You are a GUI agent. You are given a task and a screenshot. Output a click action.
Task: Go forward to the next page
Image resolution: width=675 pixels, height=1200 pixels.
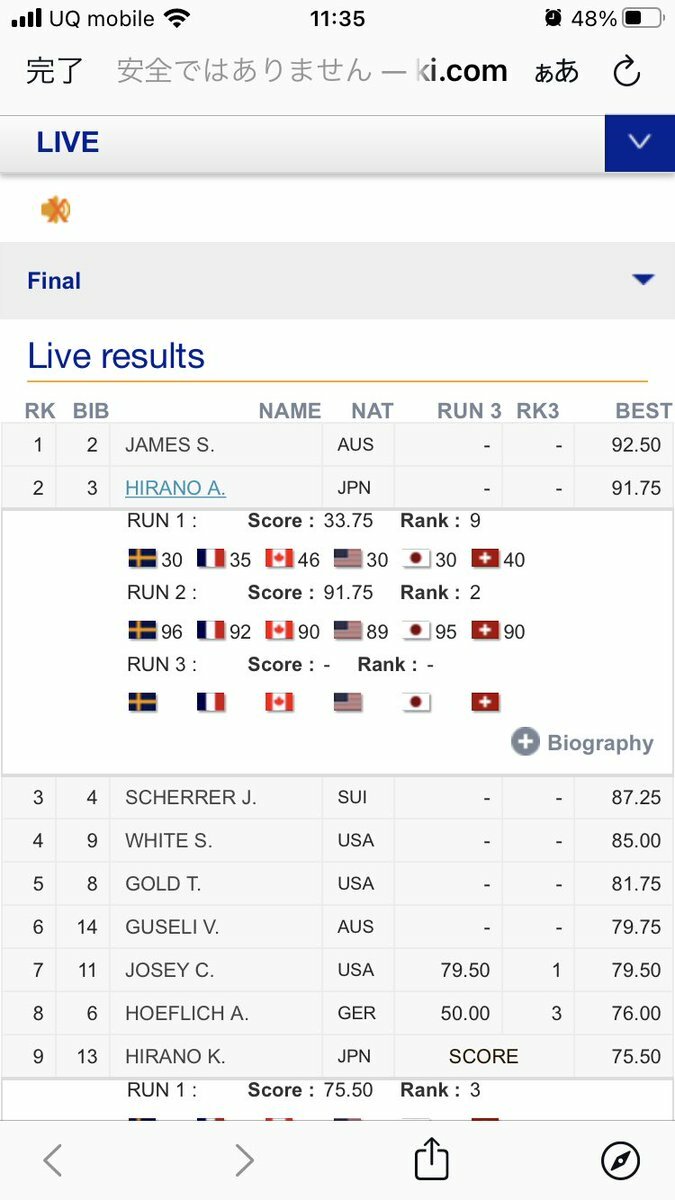coord(244,1160)
